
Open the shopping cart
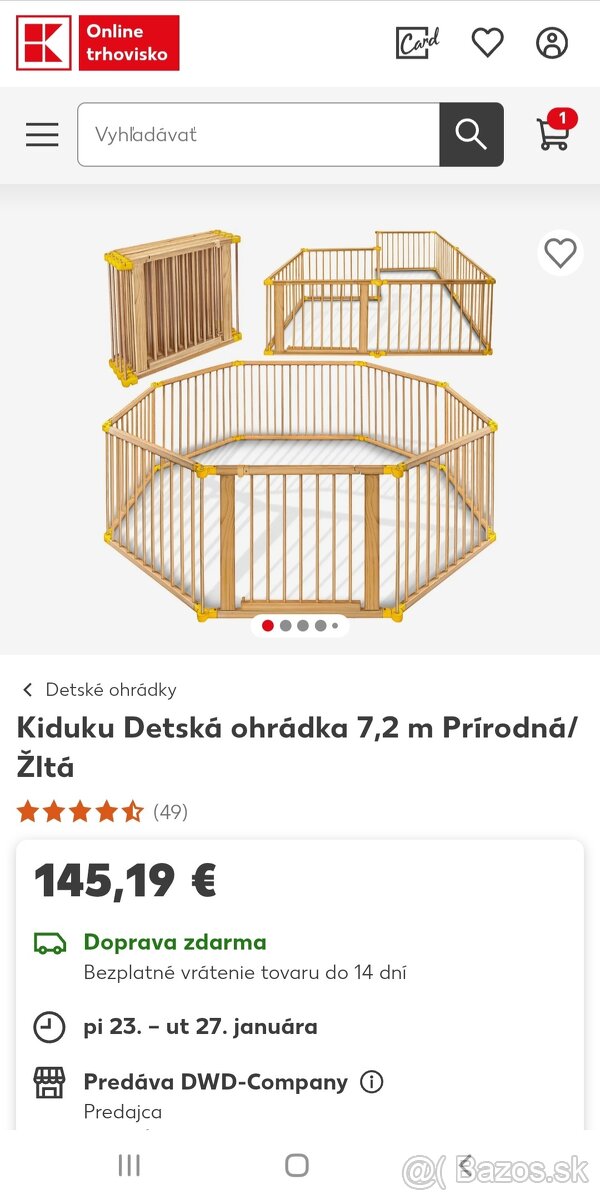[554, 134]
